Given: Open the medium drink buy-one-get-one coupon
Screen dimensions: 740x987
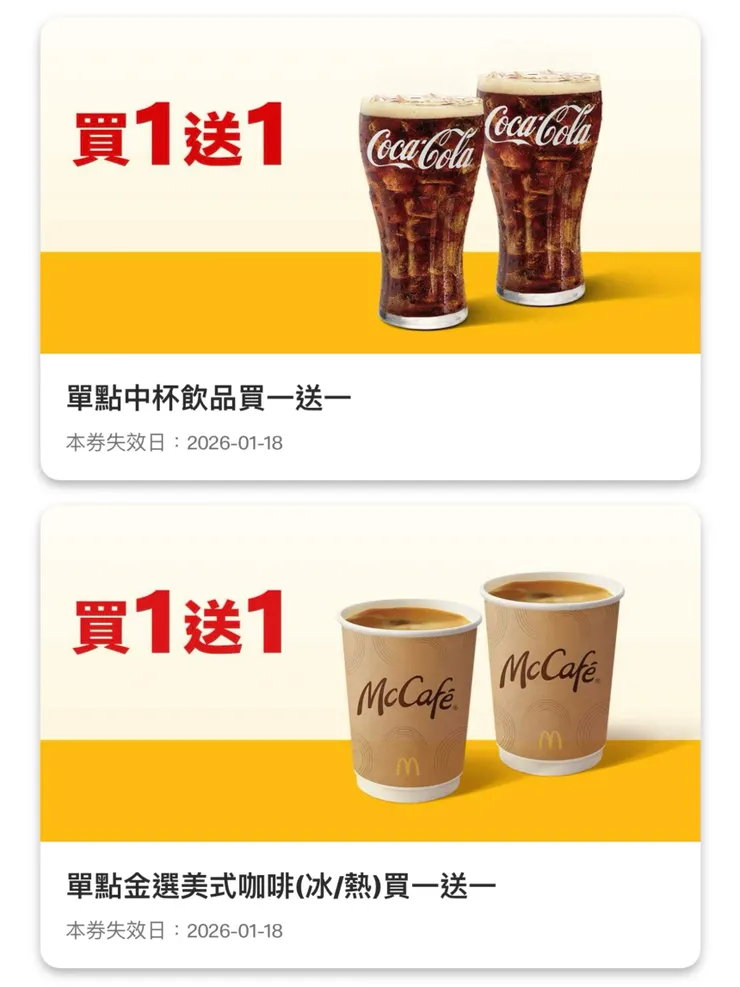Looking at the screenshot, I should [370, 250].
